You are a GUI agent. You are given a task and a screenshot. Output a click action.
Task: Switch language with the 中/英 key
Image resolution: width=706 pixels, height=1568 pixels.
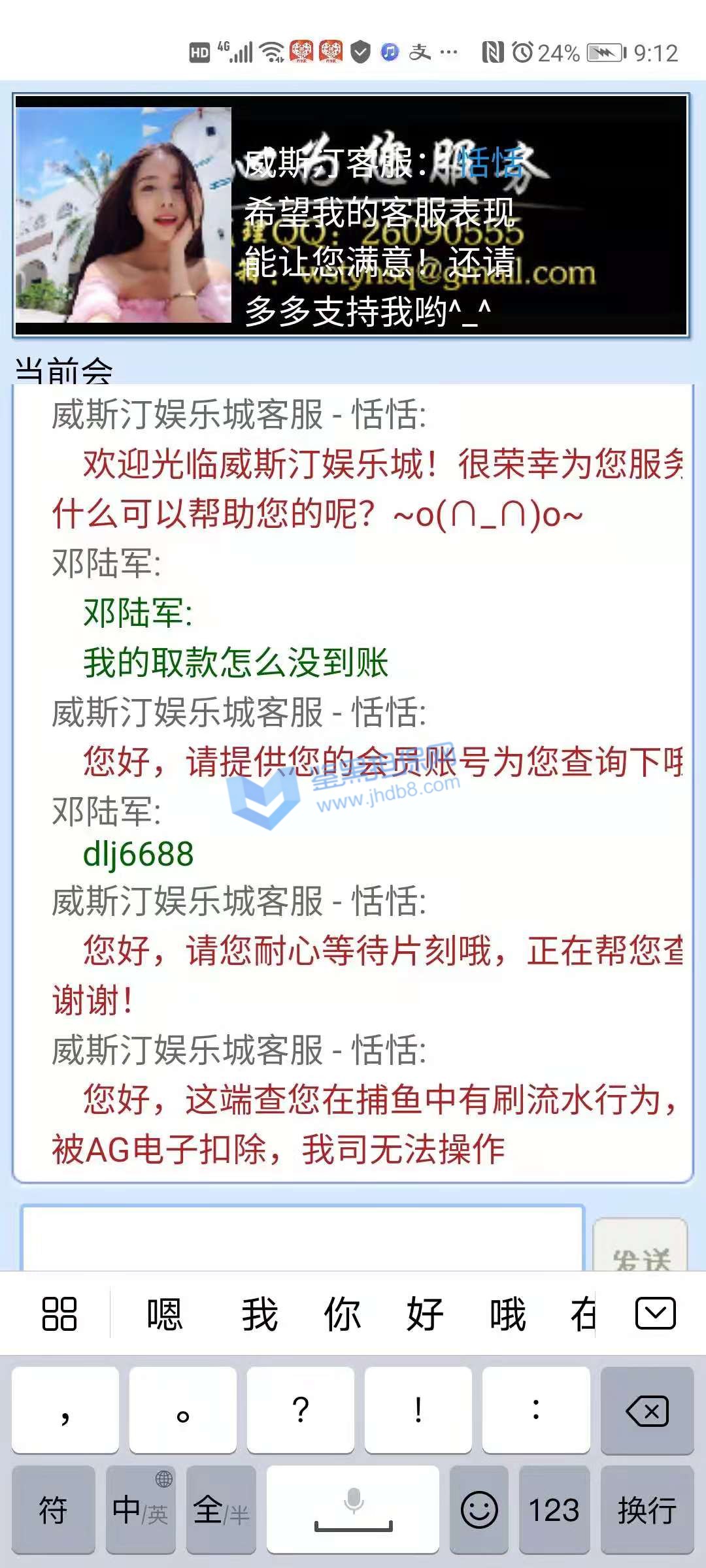141,1510
